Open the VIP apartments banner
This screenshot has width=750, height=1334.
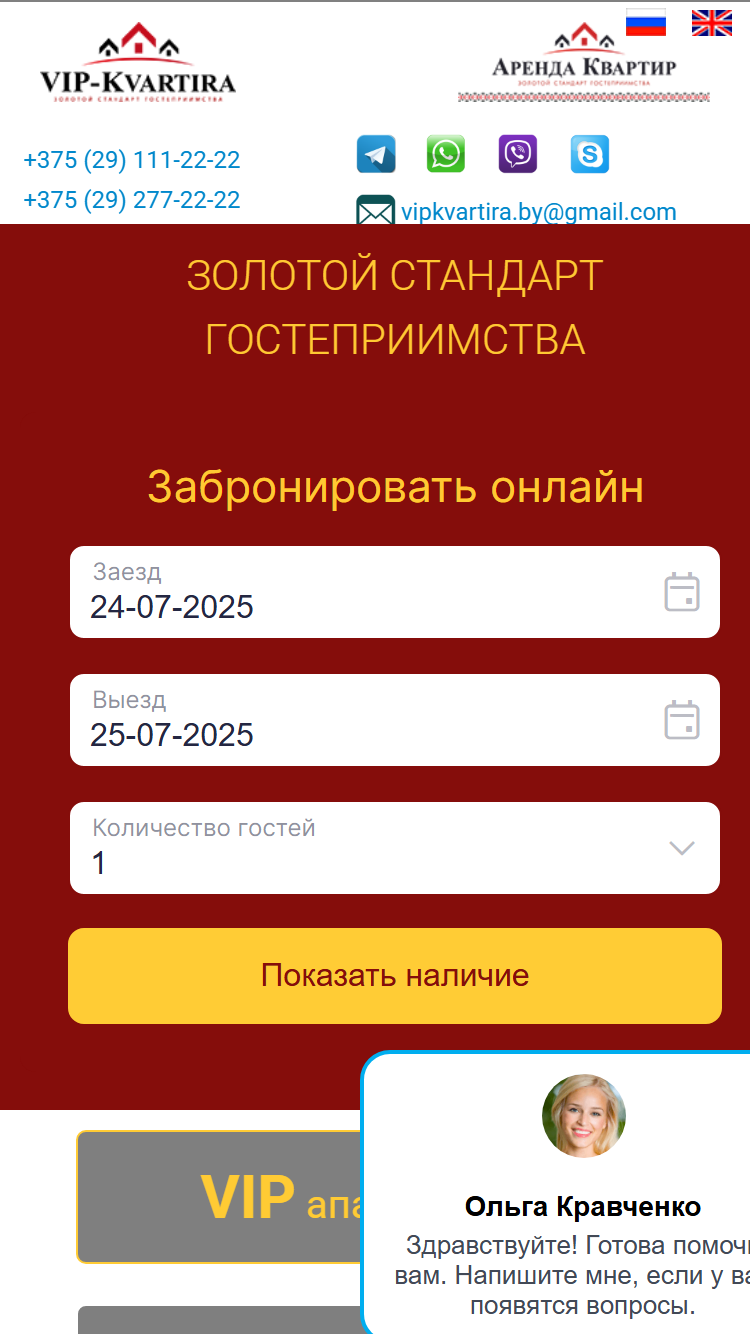(x=220, y=1197)
